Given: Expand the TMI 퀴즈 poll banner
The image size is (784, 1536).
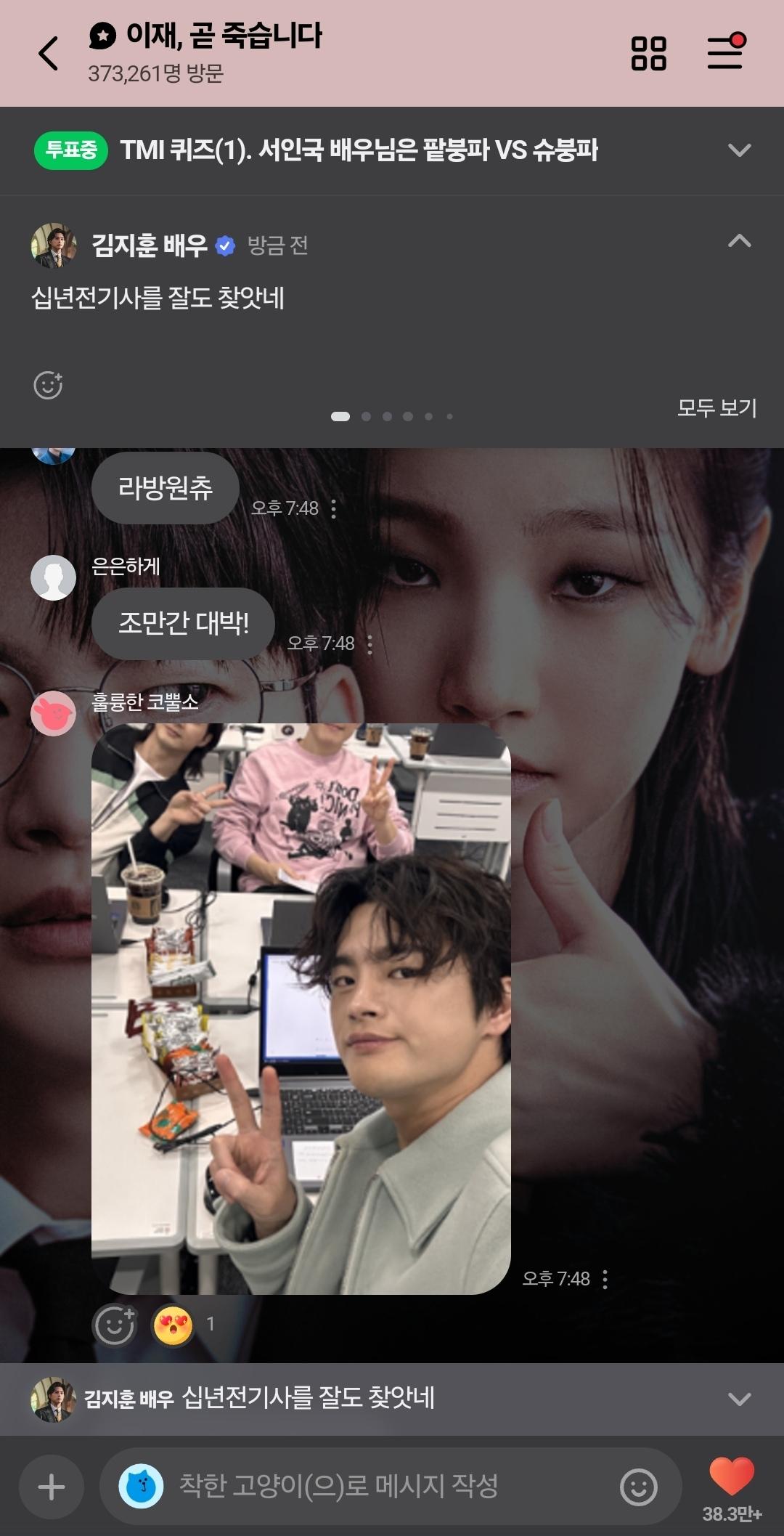Looking at the screenshot, I should 739,150.
